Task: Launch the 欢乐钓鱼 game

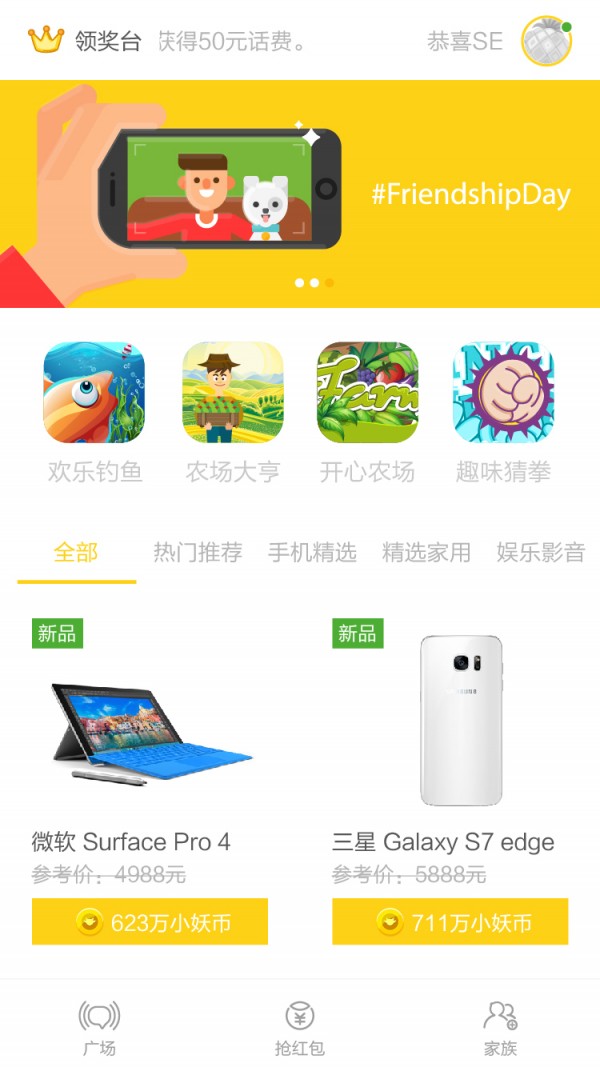Action: (x=94, y=393)
